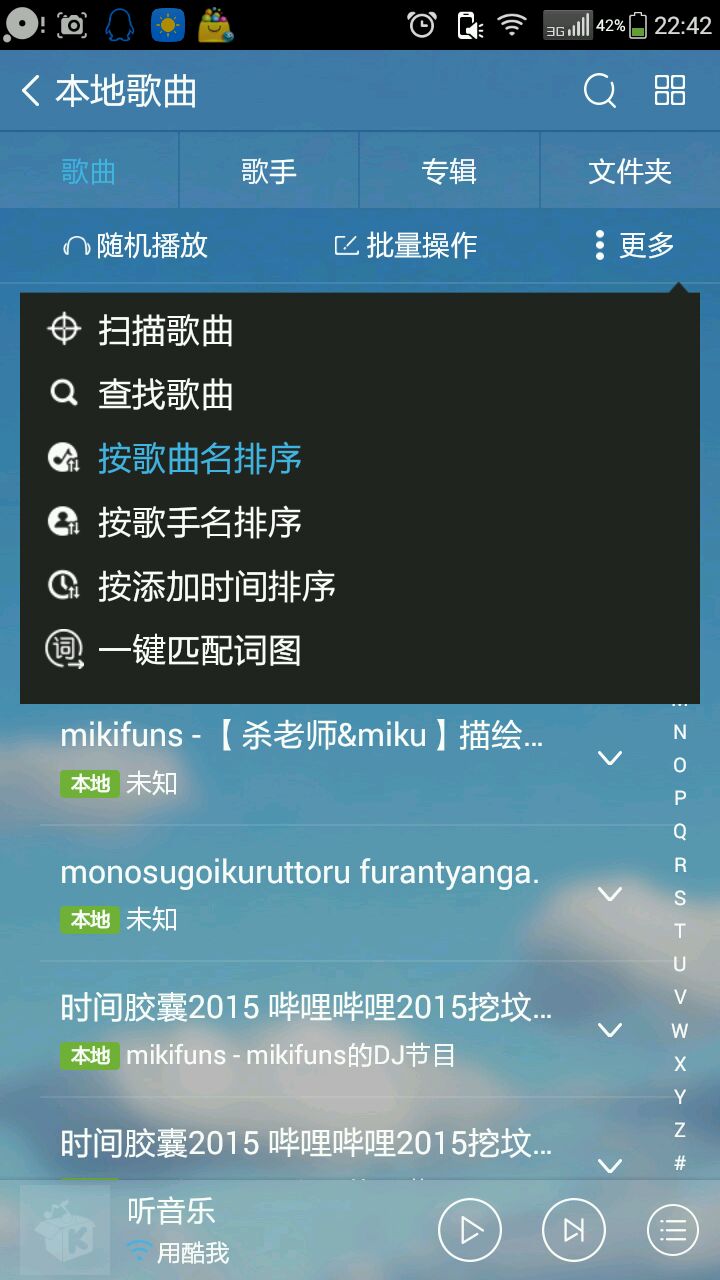The image size is (720, 1280).
Task: Select 查找歌曲 from the menu
Action: tap(165, 394)
